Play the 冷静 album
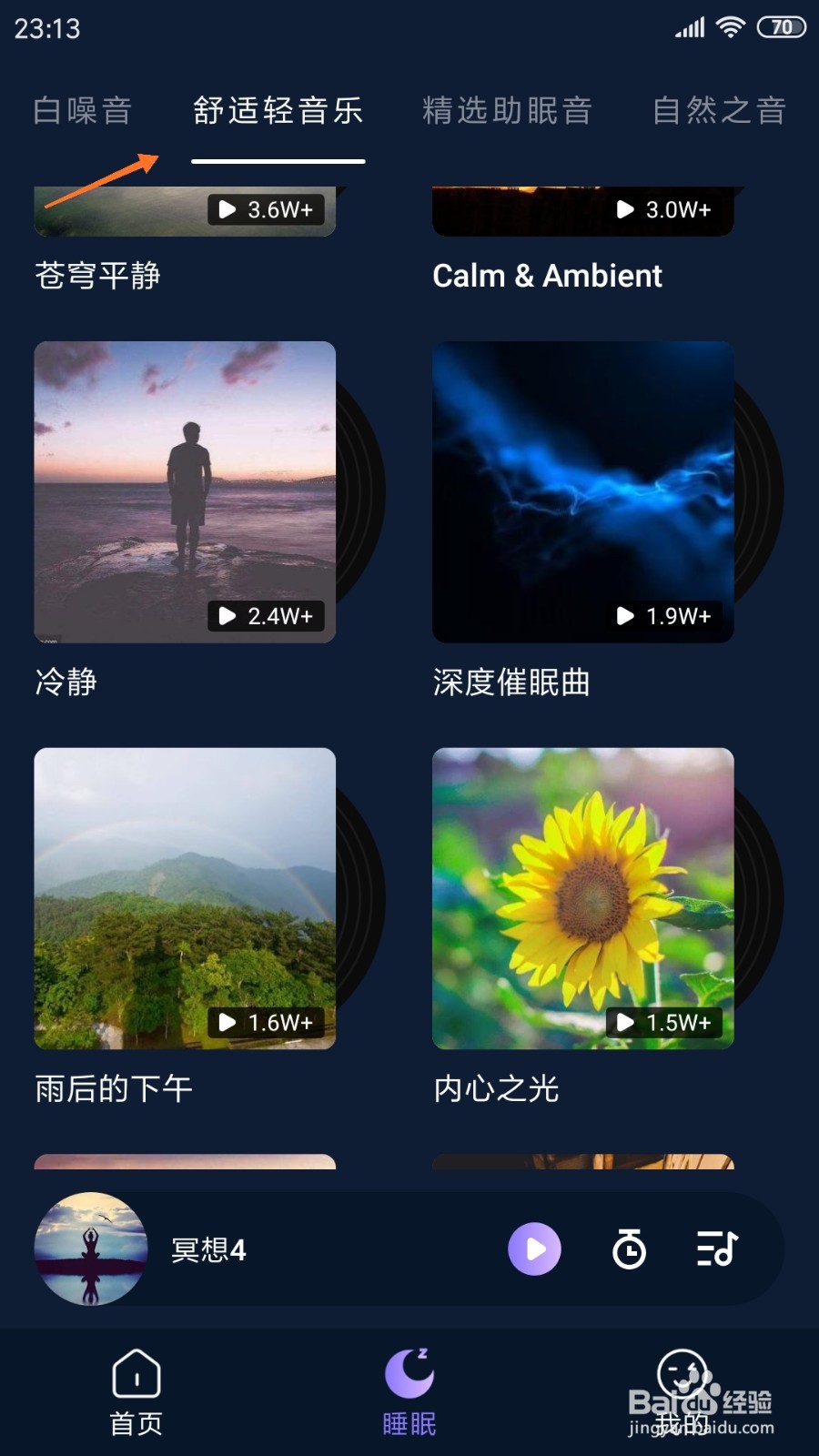Screen dimensions: 819x1456 pyautogui.click(x=185, y=492)
